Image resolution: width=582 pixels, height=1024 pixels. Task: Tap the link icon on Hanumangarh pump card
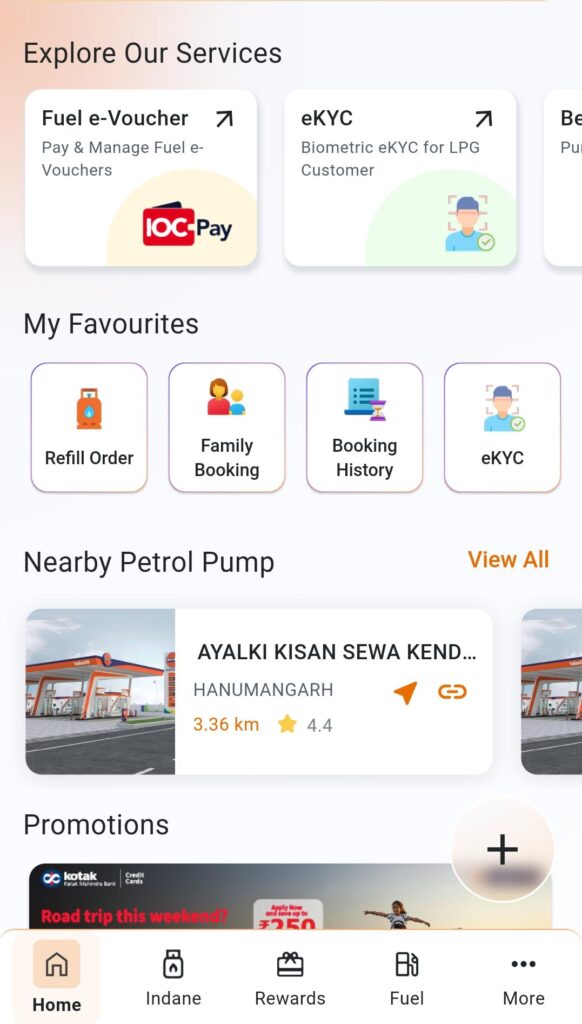[452, 691]
